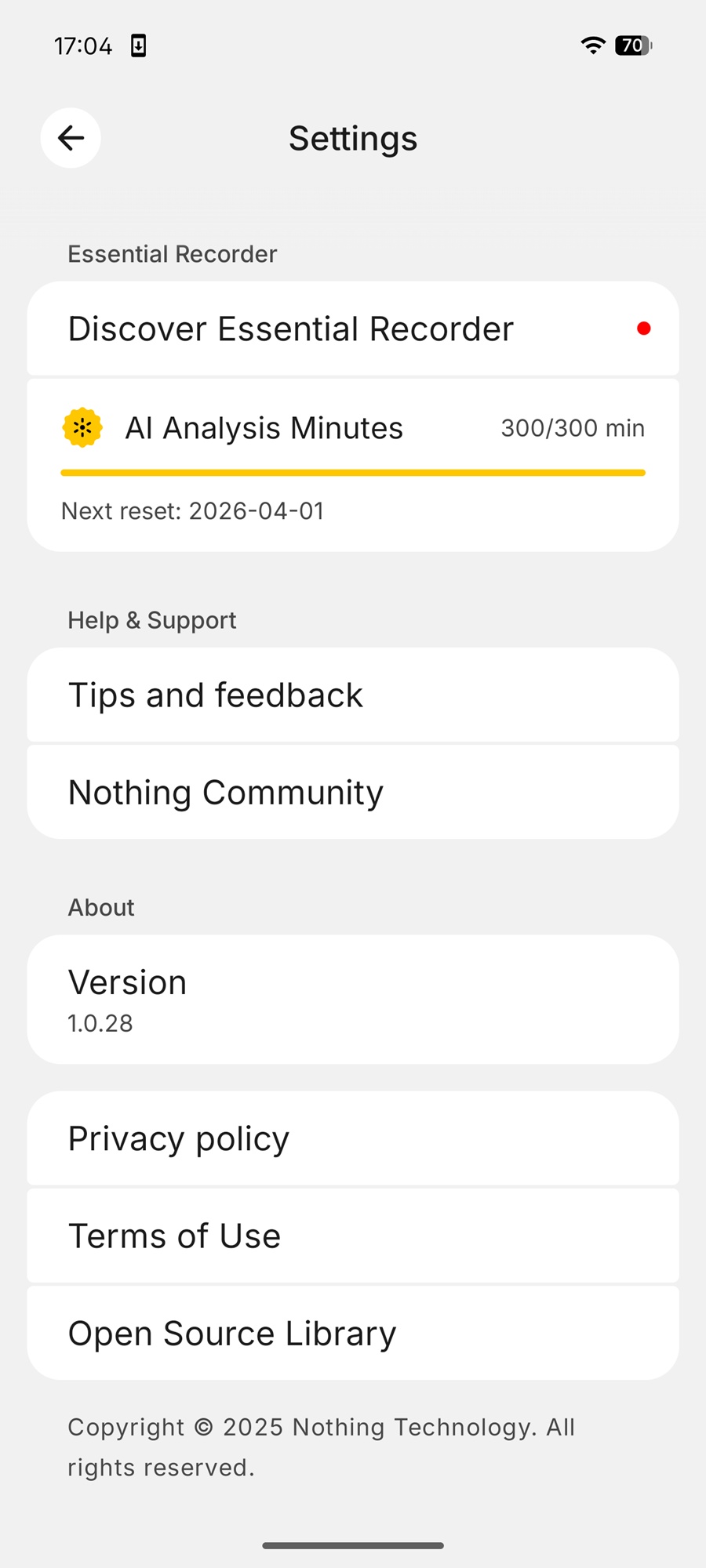Screen dimensions: 706x1568
Task: Open Discover Essential Recorder
Action: [x=353, y=328]
